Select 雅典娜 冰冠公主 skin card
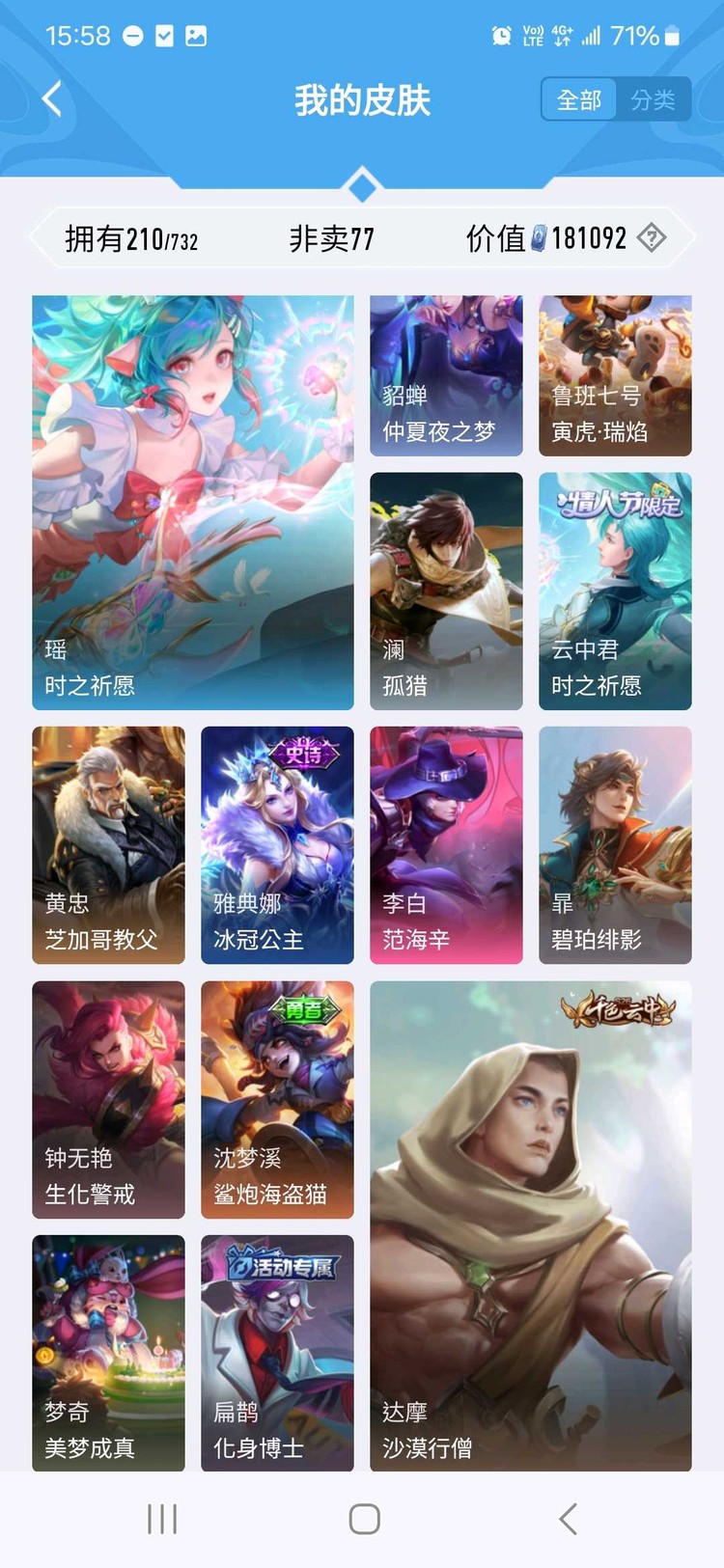Image resolution: width=724 pixels, height=1568 pixels. point(277,844)
